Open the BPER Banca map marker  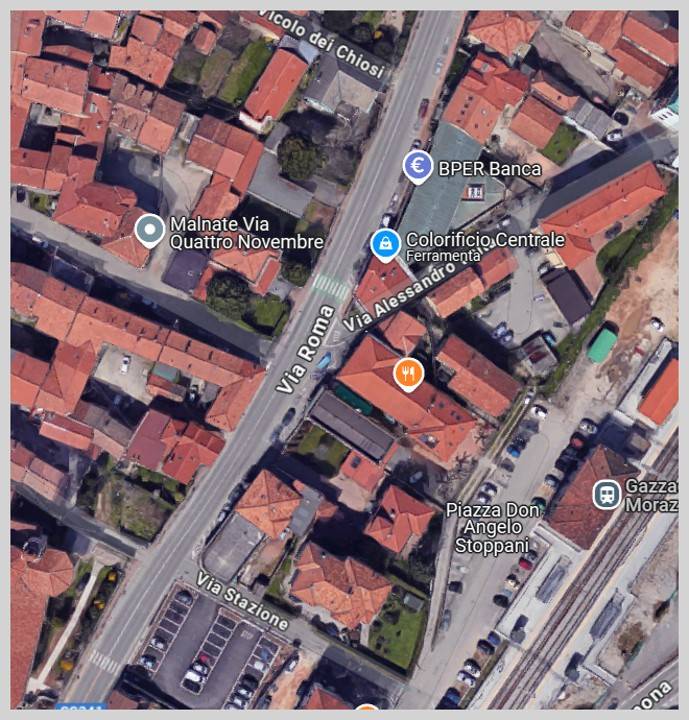coord(417,167)
